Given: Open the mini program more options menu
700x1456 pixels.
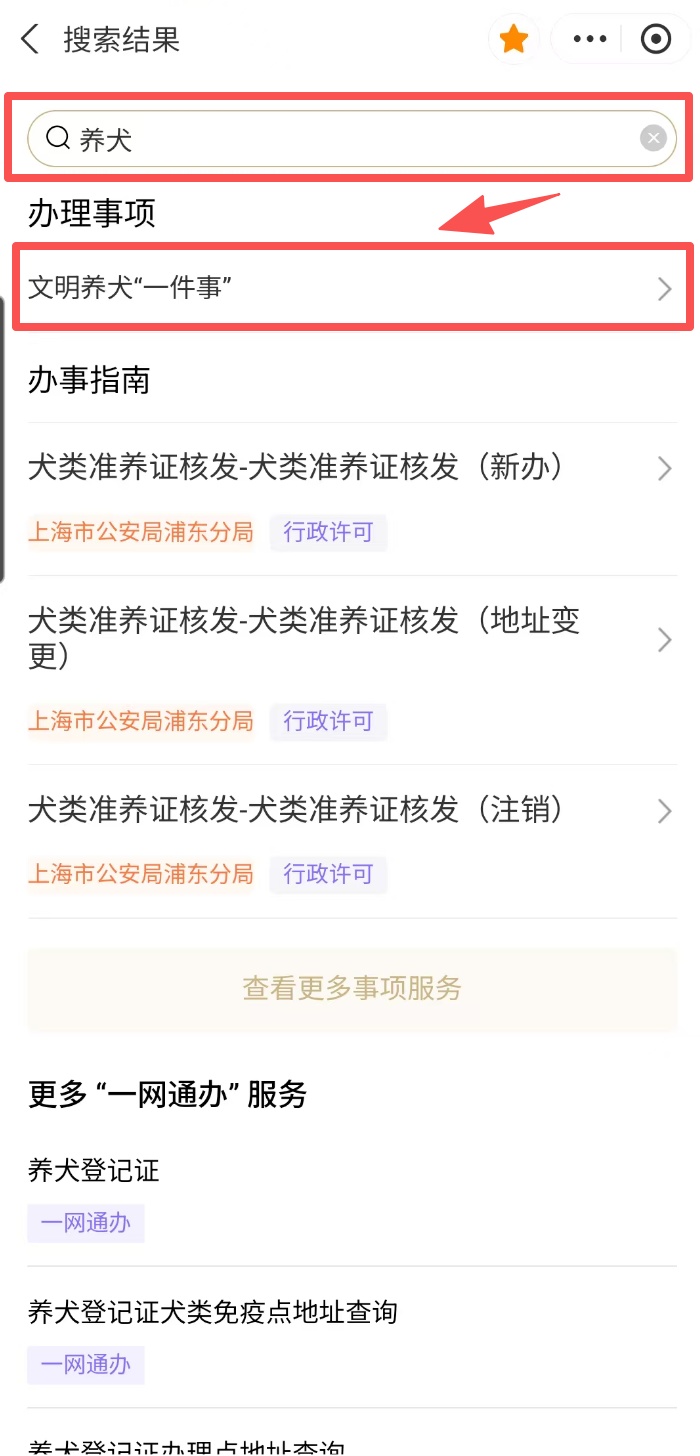Looking at the screenshot, I should point(590,40).
